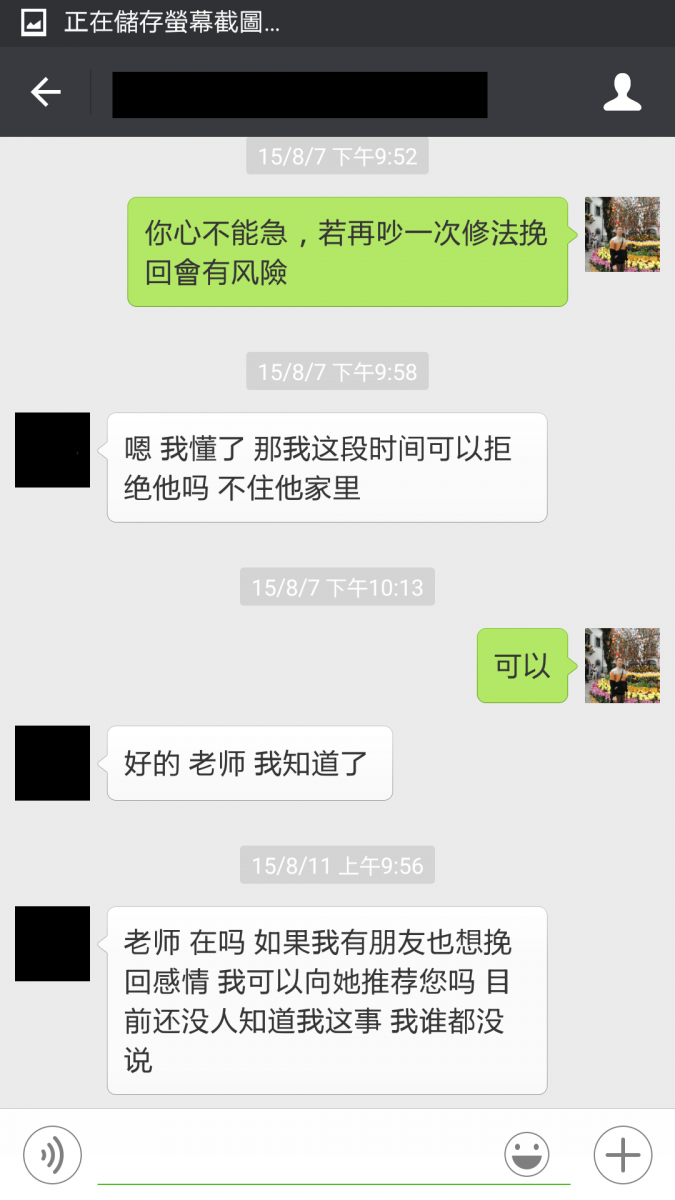
Task: Open the plus attachment menu
Action: [x=622, y=1155]
